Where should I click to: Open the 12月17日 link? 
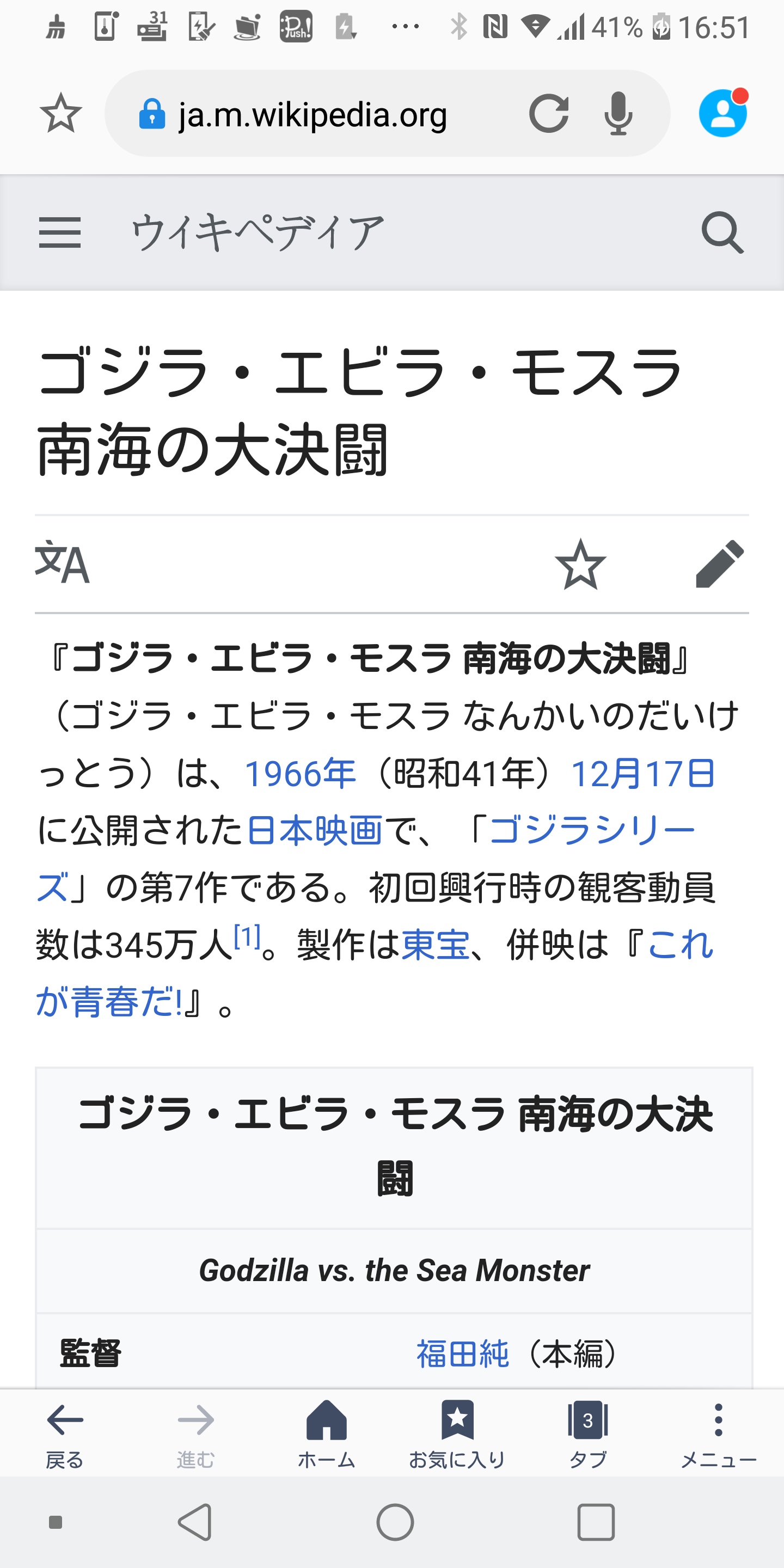[x=642, y=774]
